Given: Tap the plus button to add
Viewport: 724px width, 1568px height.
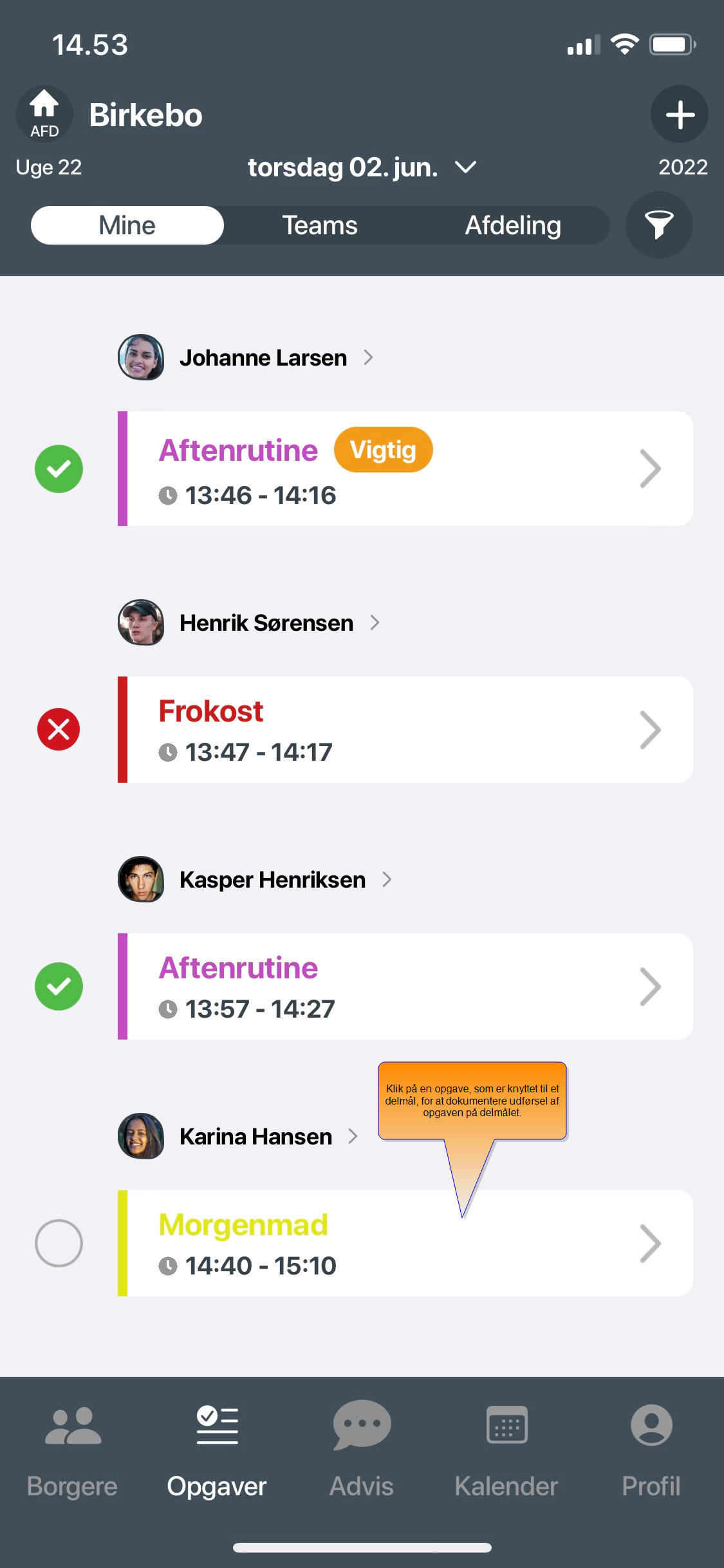Looking at the screenshot, I should pos(679,115).
